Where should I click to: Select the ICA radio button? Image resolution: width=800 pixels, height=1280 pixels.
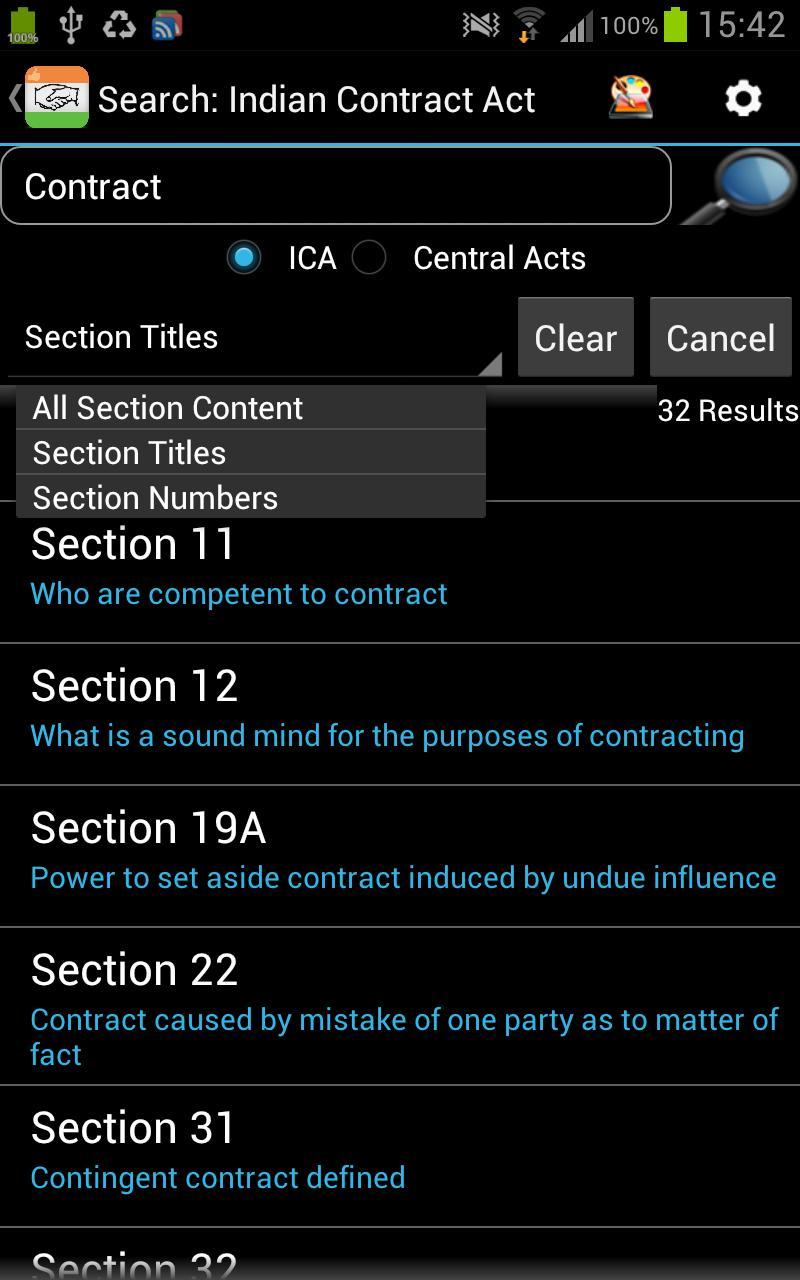(x=244, y=258)
